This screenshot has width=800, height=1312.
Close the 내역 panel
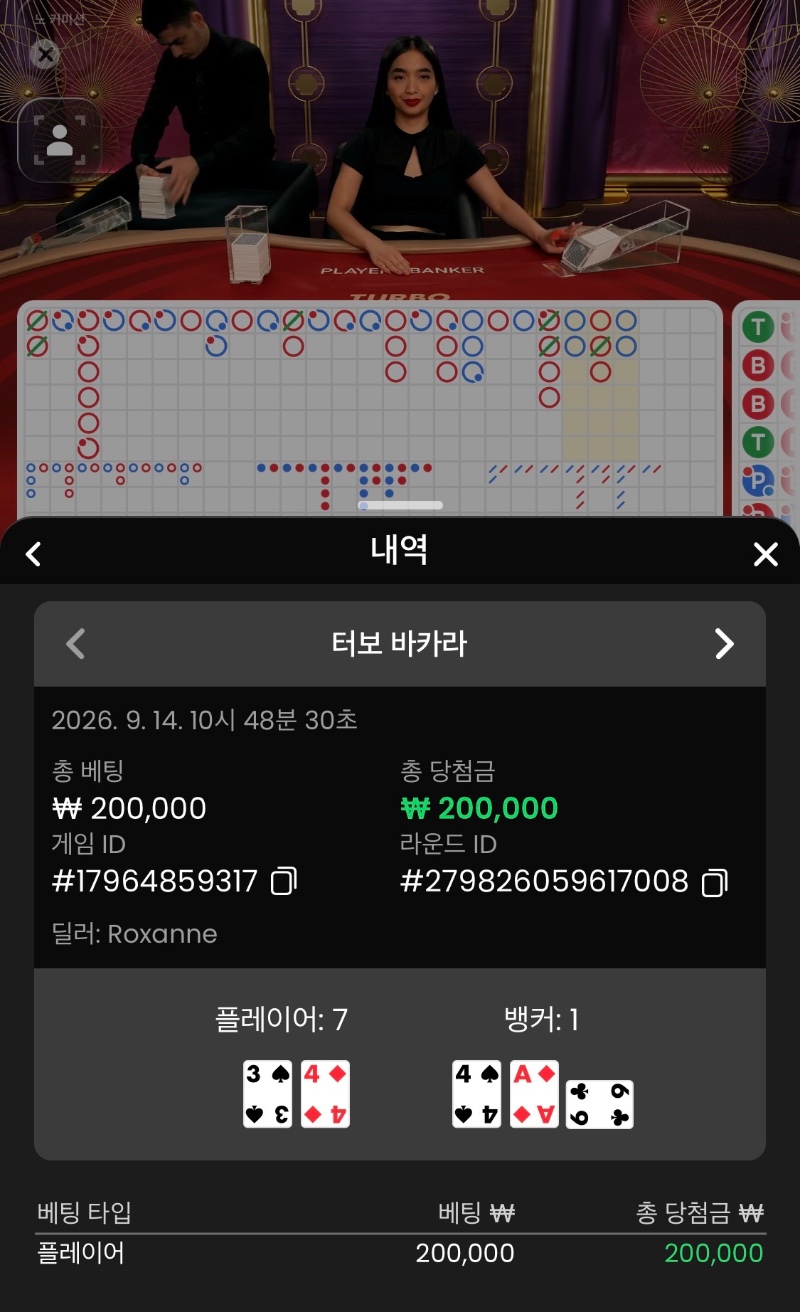coord(765,554)
